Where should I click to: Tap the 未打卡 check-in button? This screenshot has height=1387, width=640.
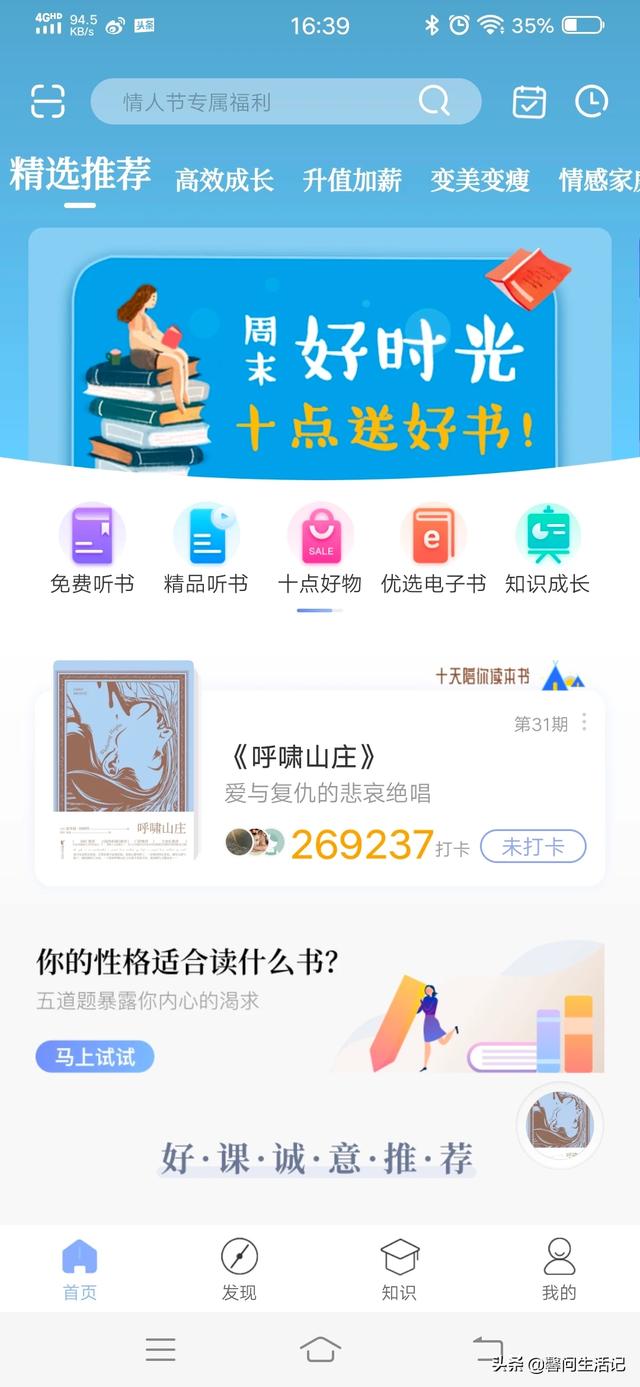[x=533, y=847]
